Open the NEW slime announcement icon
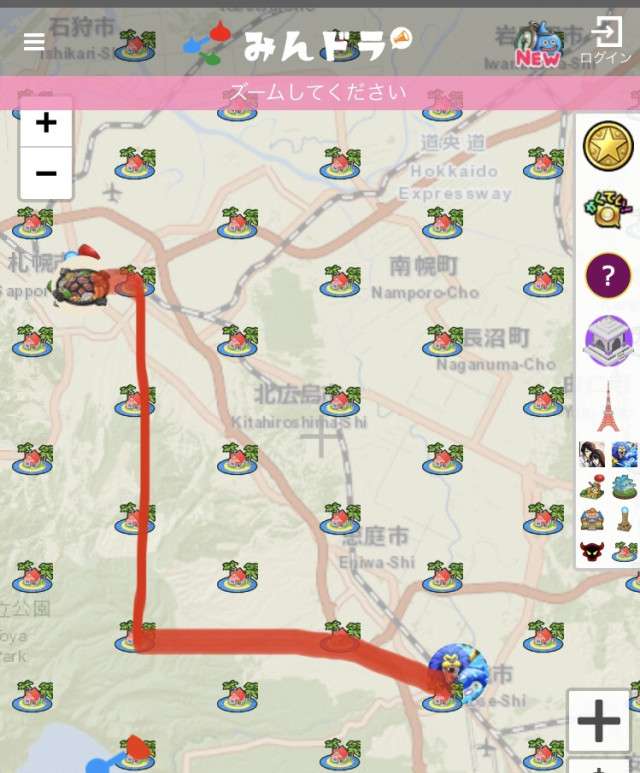 pyautogui.click(x=538, y=45)
